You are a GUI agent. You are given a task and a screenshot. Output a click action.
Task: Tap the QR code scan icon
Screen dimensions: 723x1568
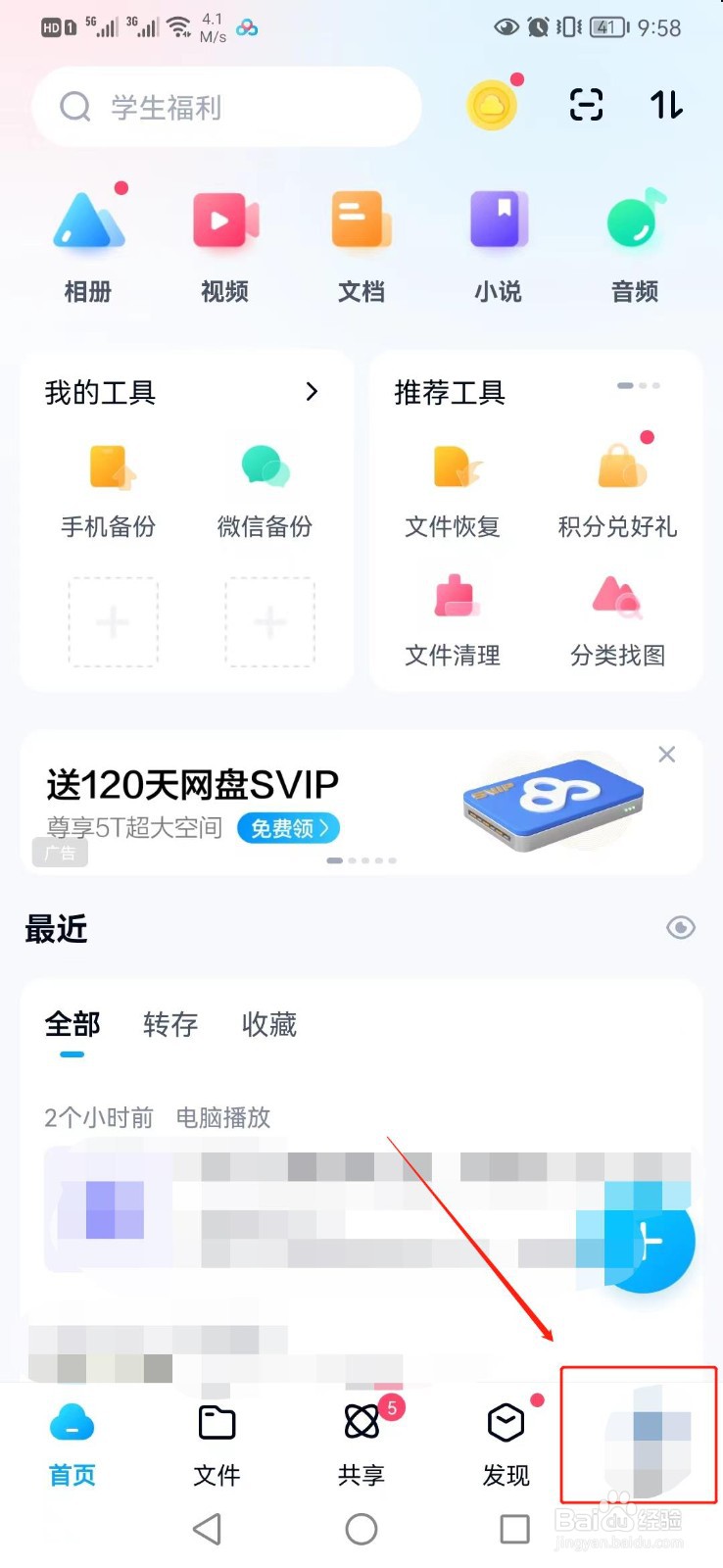(x=585, y=105)
